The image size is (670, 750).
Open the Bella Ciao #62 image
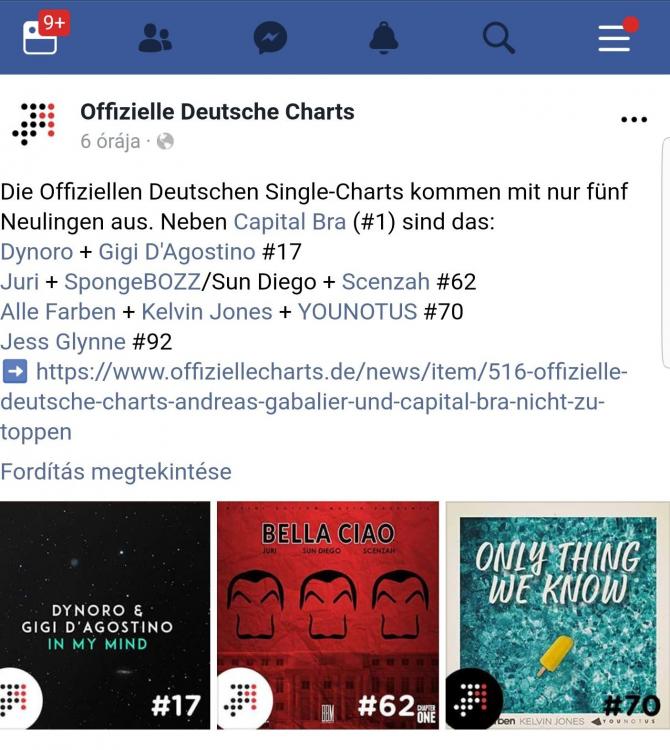(x=328, y=615)
